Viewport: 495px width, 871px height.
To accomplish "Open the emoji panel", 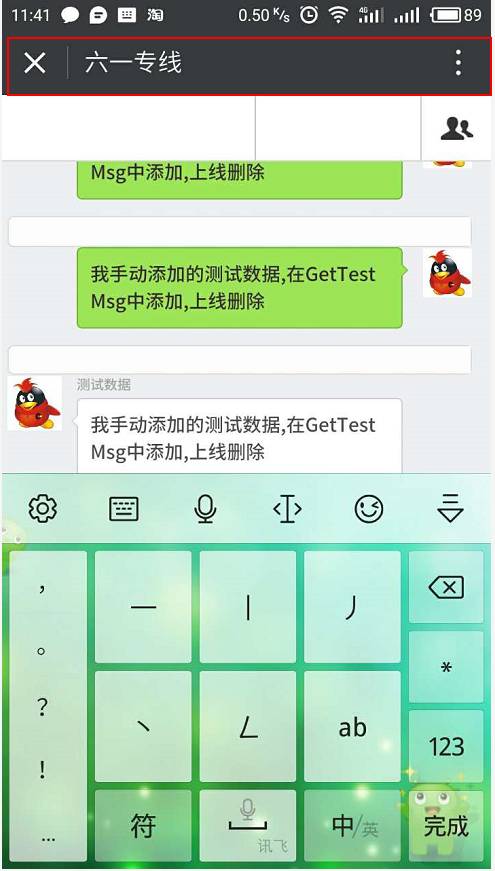I will (x=369, y=509).
